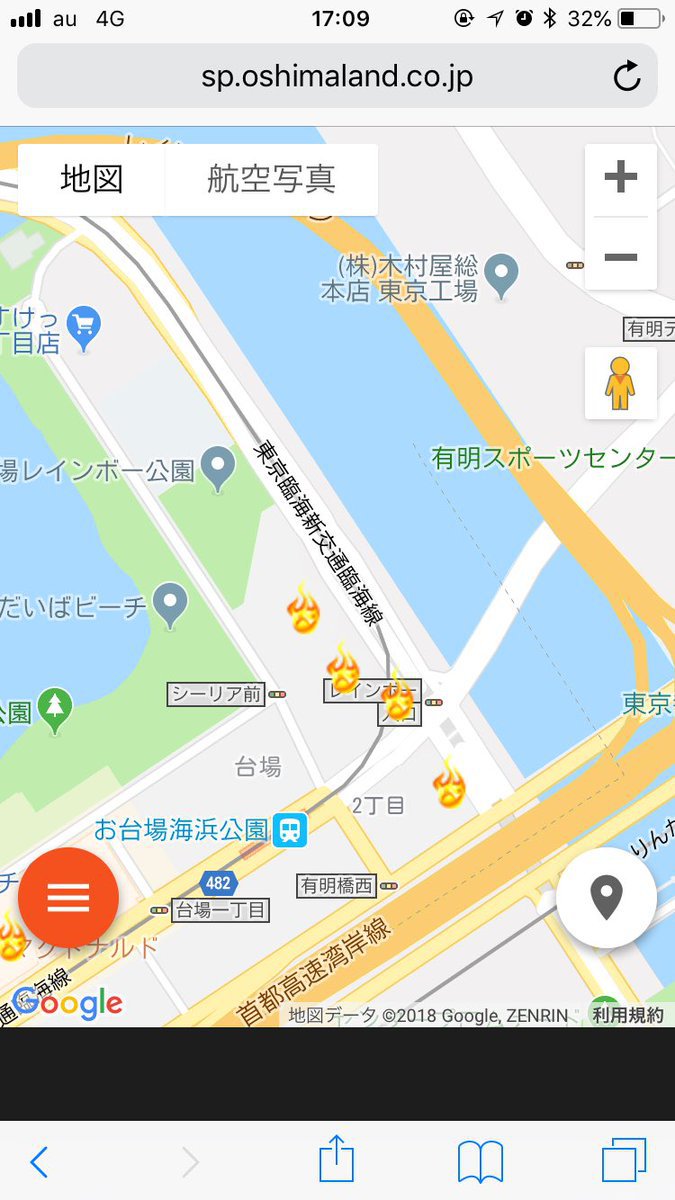Open the お台場海浜公園 station marker
Image resolution: width=675 pixels, height=1200 pixels.
coord(290,829)
